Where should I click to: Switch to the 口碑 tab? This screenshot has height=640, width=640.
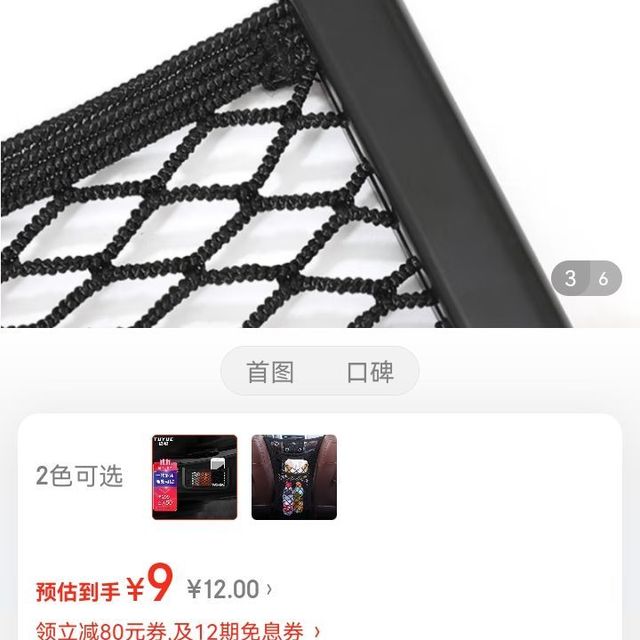point(370,373)
